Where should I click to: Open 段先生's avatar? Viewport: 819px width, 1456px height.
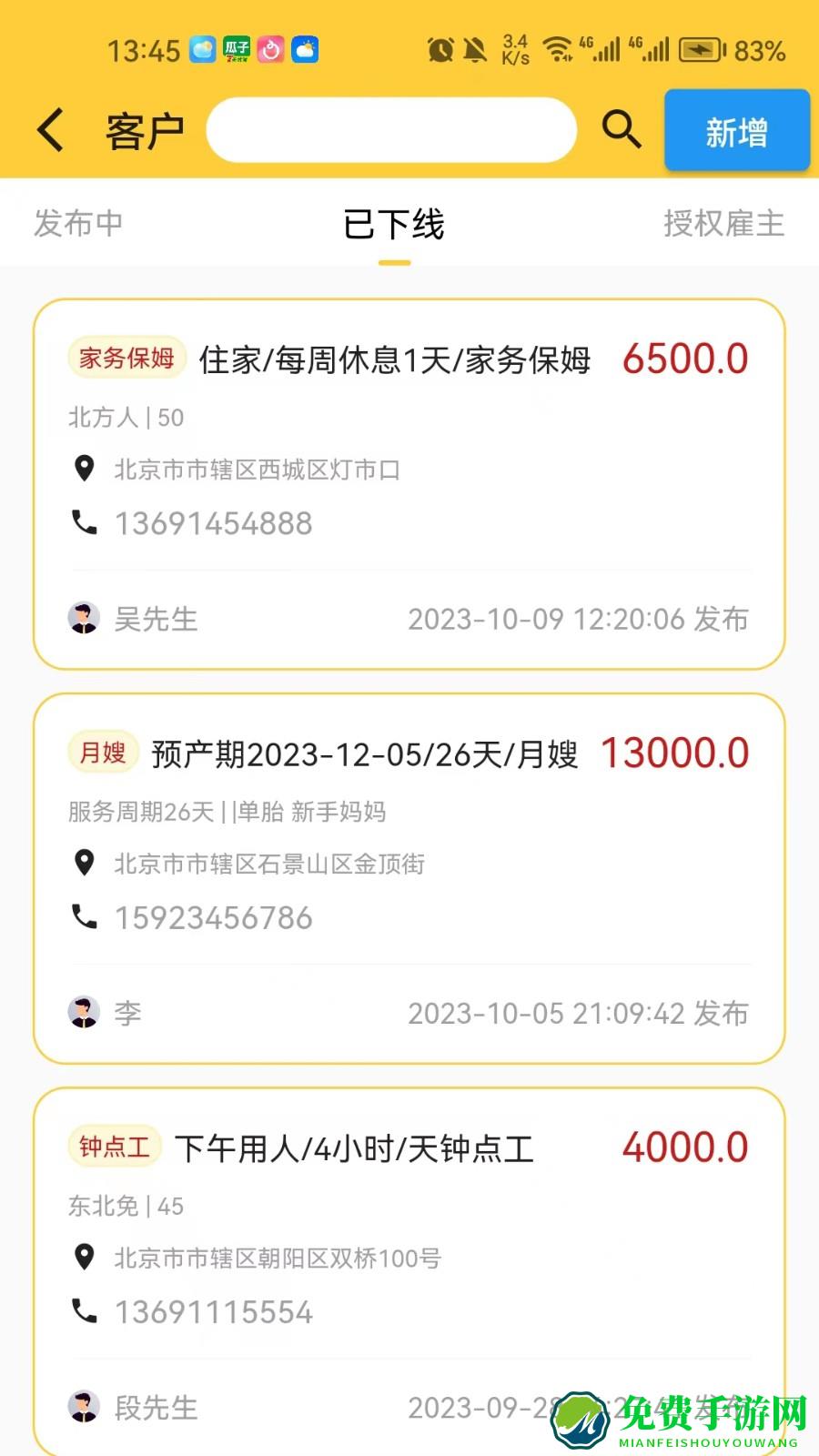pos(85,1408)
